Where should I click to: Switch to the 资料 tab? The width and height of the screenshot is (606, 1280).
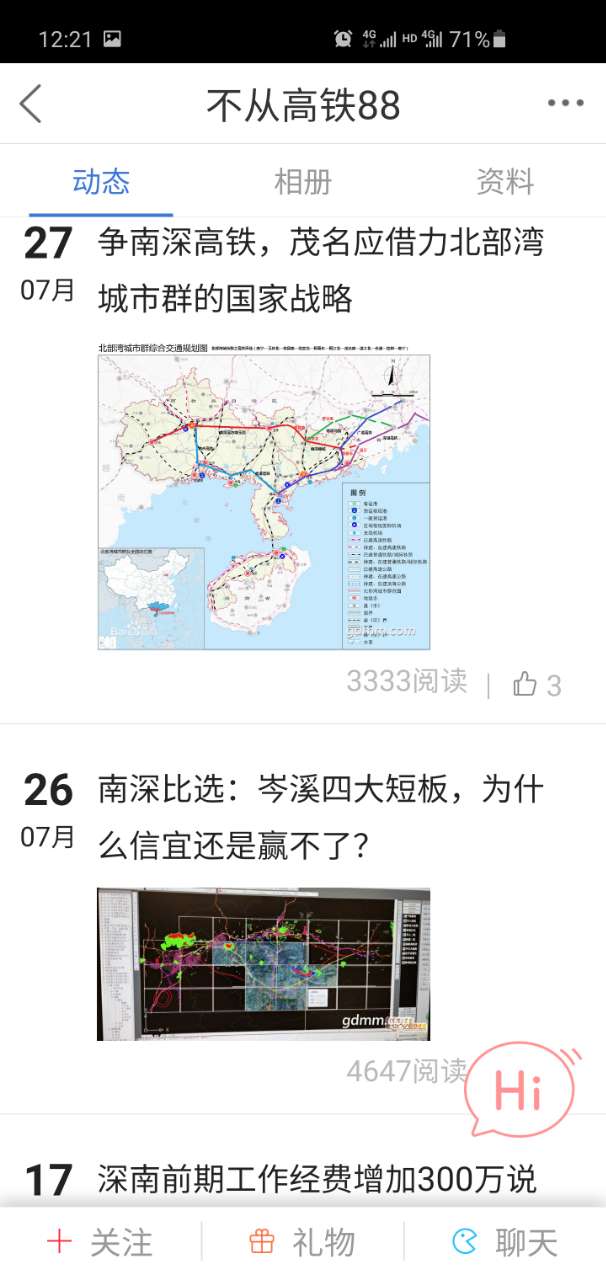(505, 182)
